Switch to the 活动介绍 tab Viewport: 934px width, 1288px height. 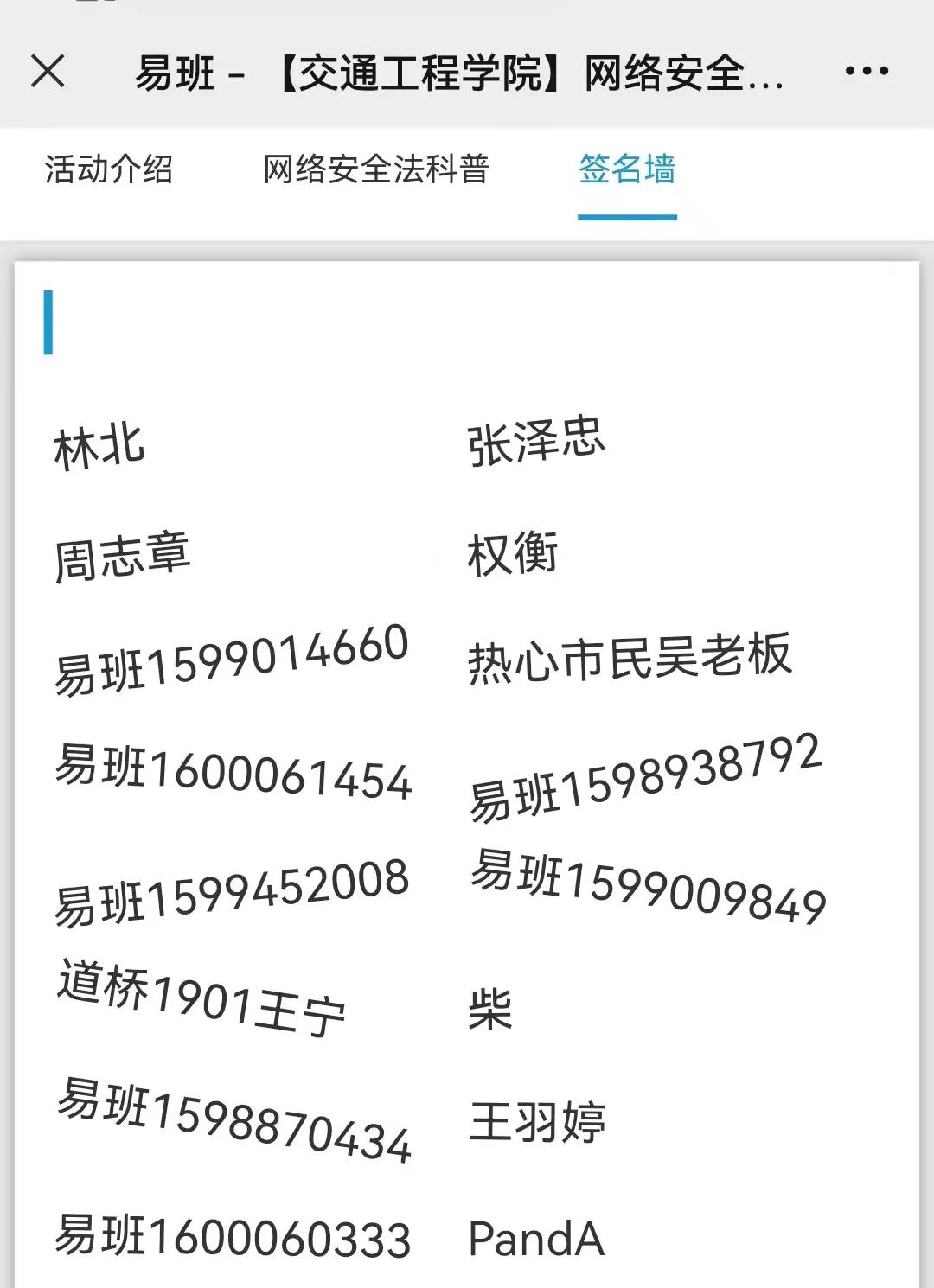(109, 169)
